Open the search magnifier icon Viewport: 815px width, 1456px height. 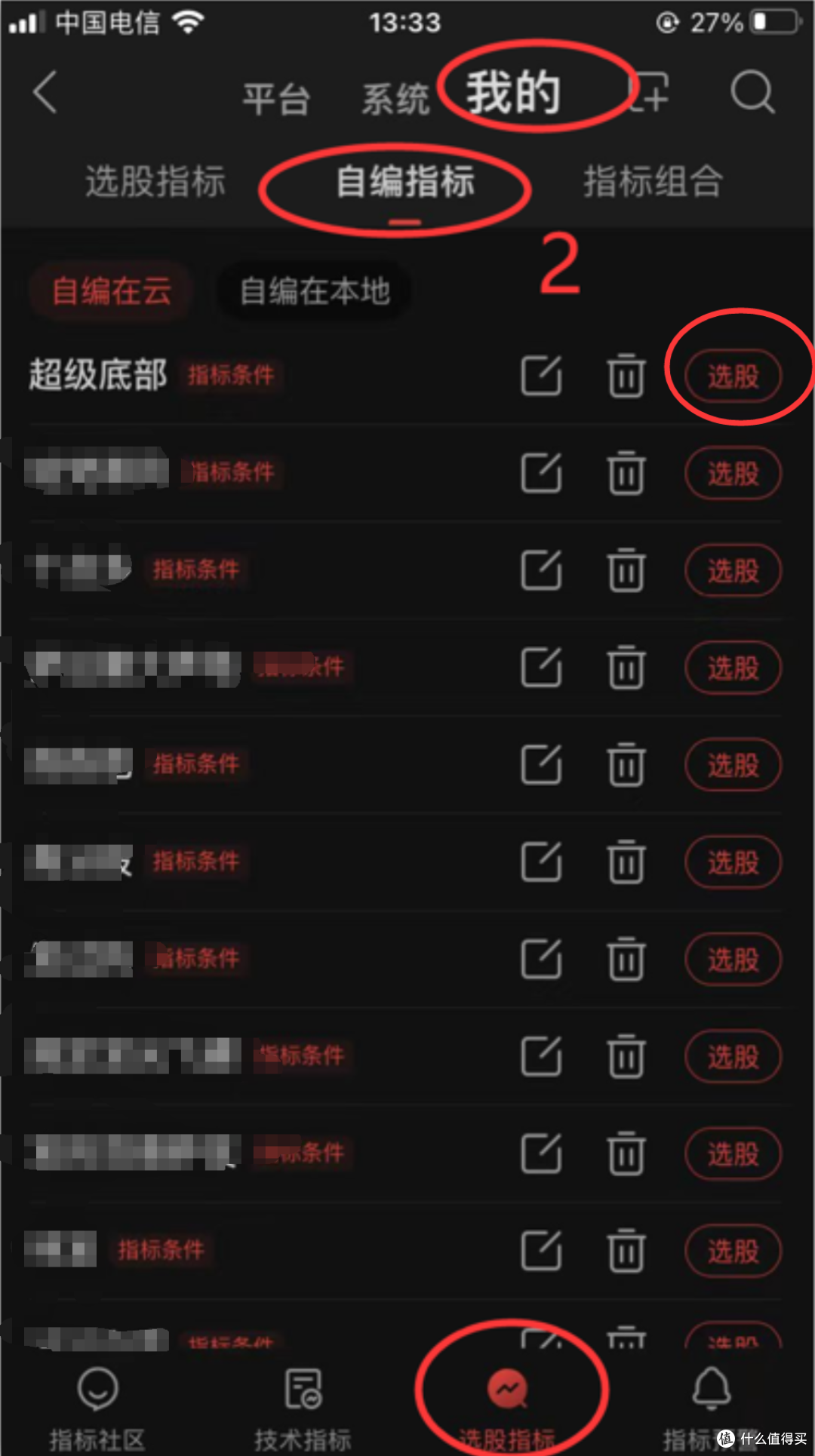[x=752, y=92]
